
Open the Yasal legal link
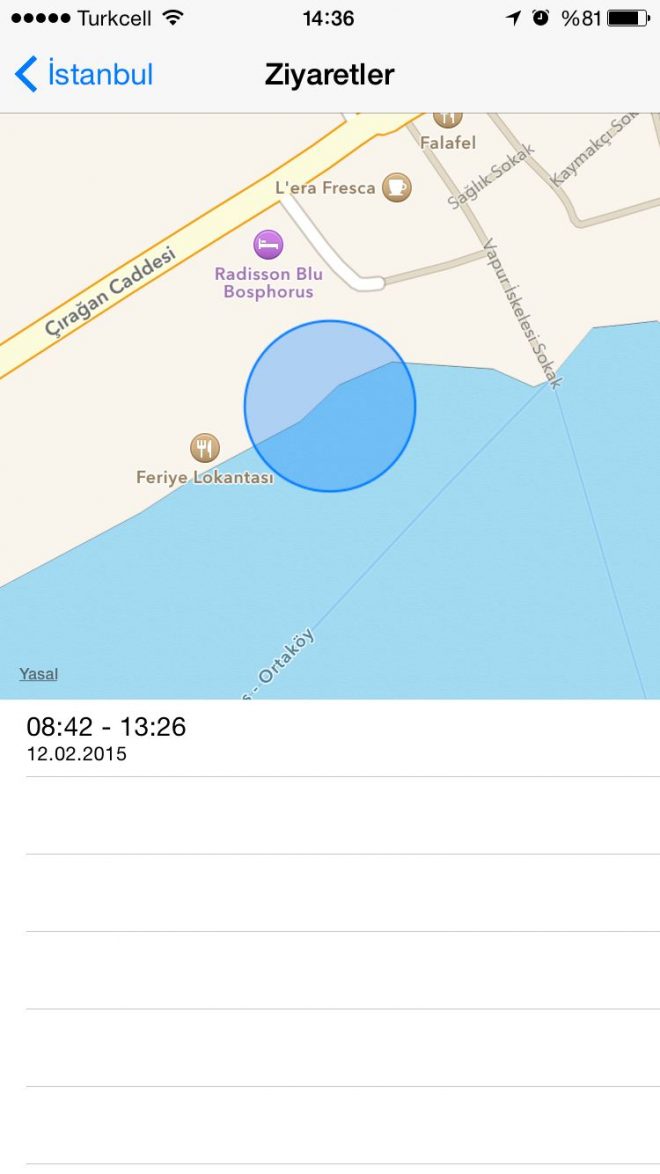click(38, 674)
